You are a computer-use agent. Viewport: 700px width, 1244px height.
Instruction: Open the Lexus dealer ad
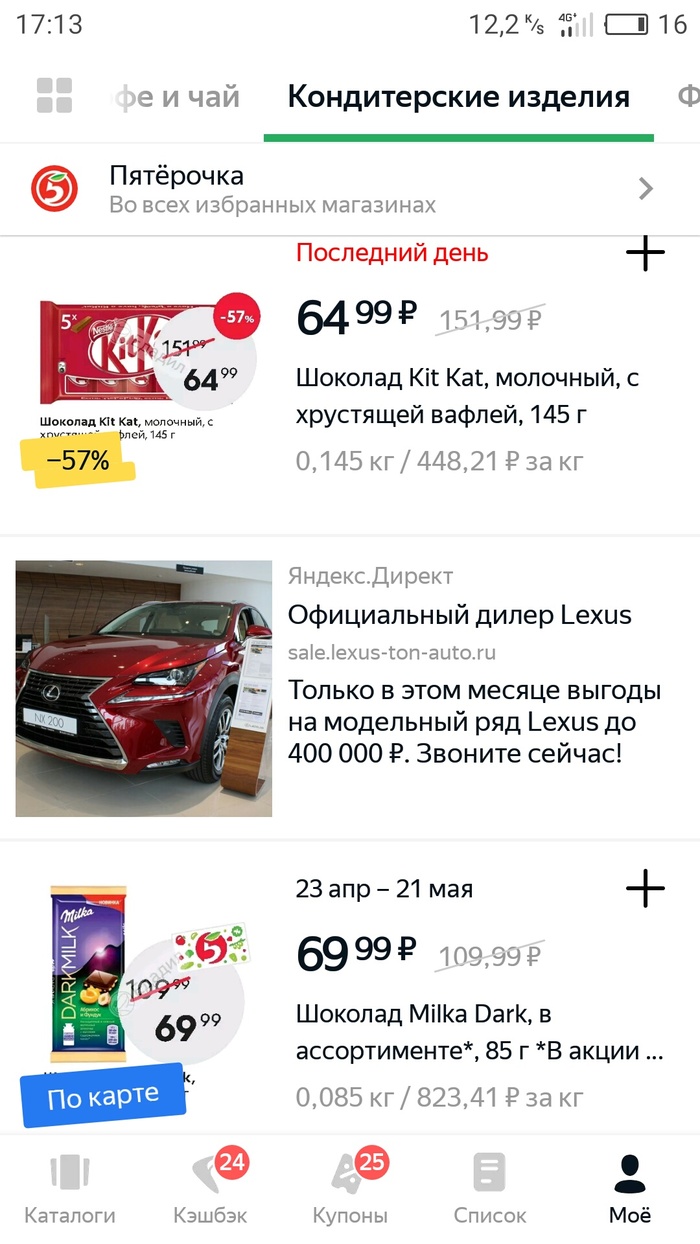(x=350, y=689)
